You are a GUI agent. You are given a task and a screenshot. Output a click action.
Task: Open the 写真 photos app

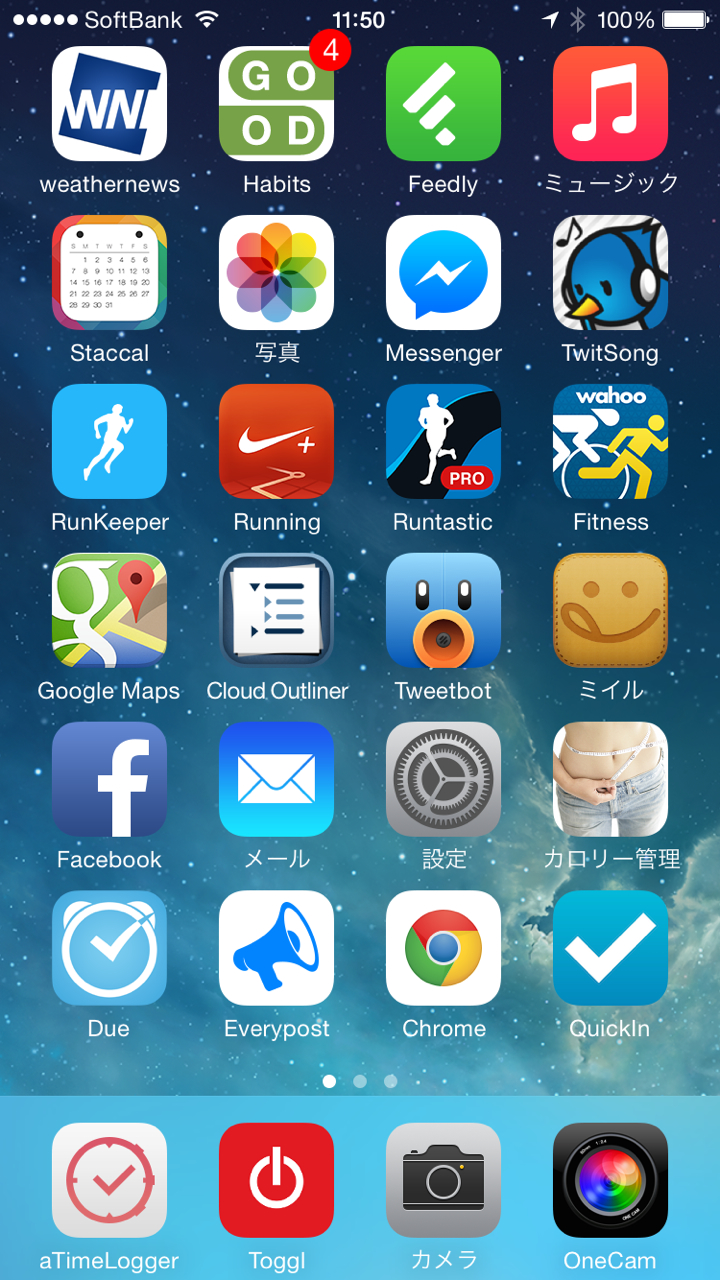pyautogui.click(x=276, y=272)
